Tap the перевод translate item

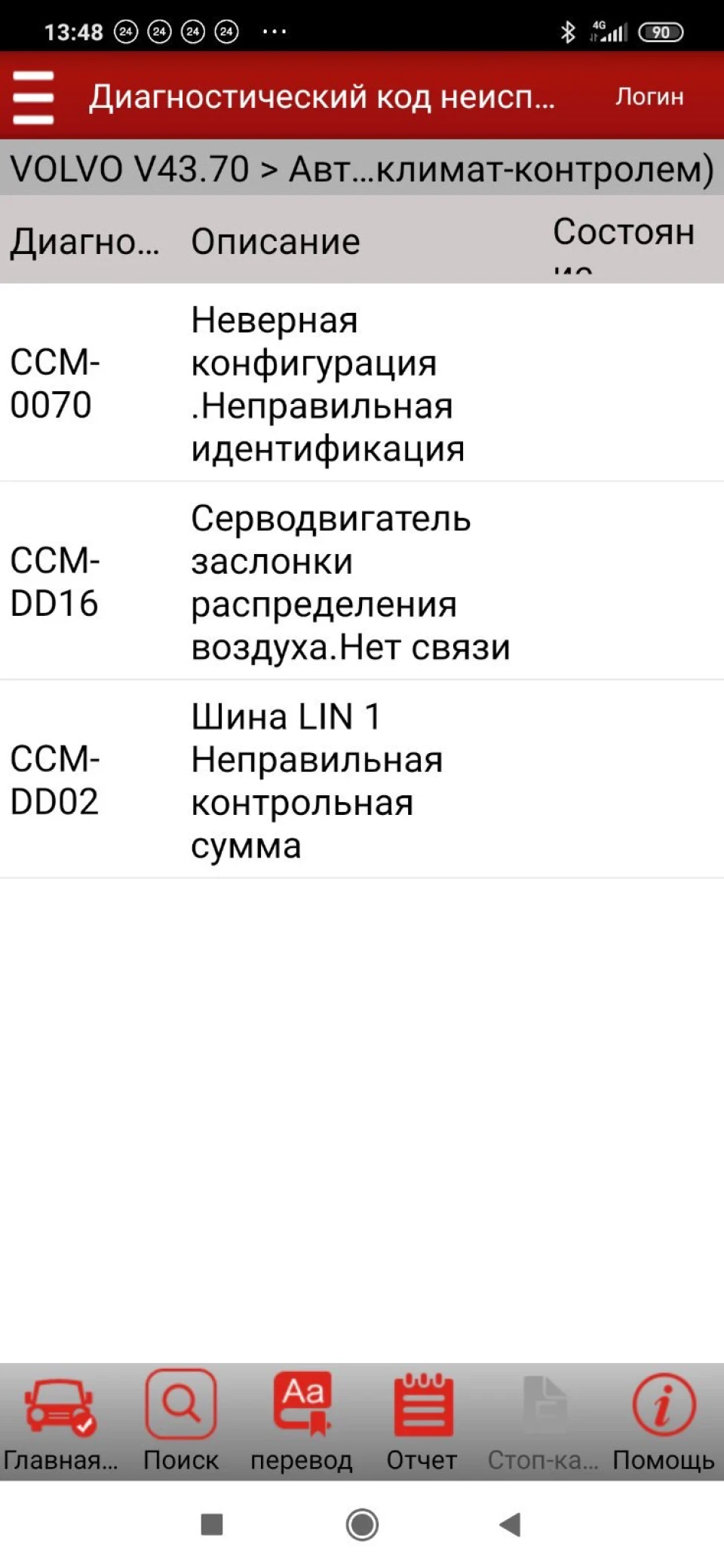click(x=302, y=1422)
